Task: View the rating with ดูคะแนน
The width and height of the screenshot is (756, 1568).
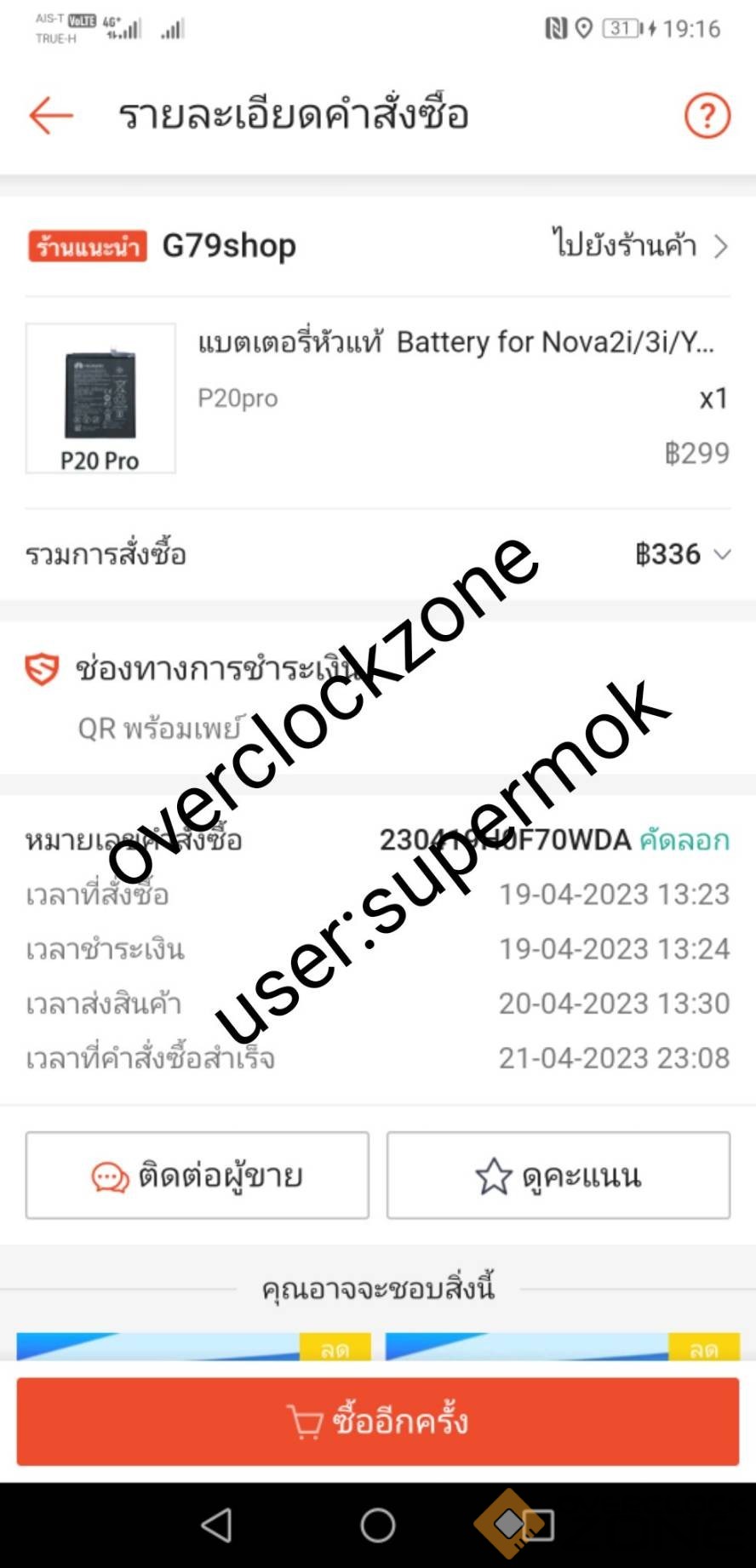Action: tap(558, 1176)
